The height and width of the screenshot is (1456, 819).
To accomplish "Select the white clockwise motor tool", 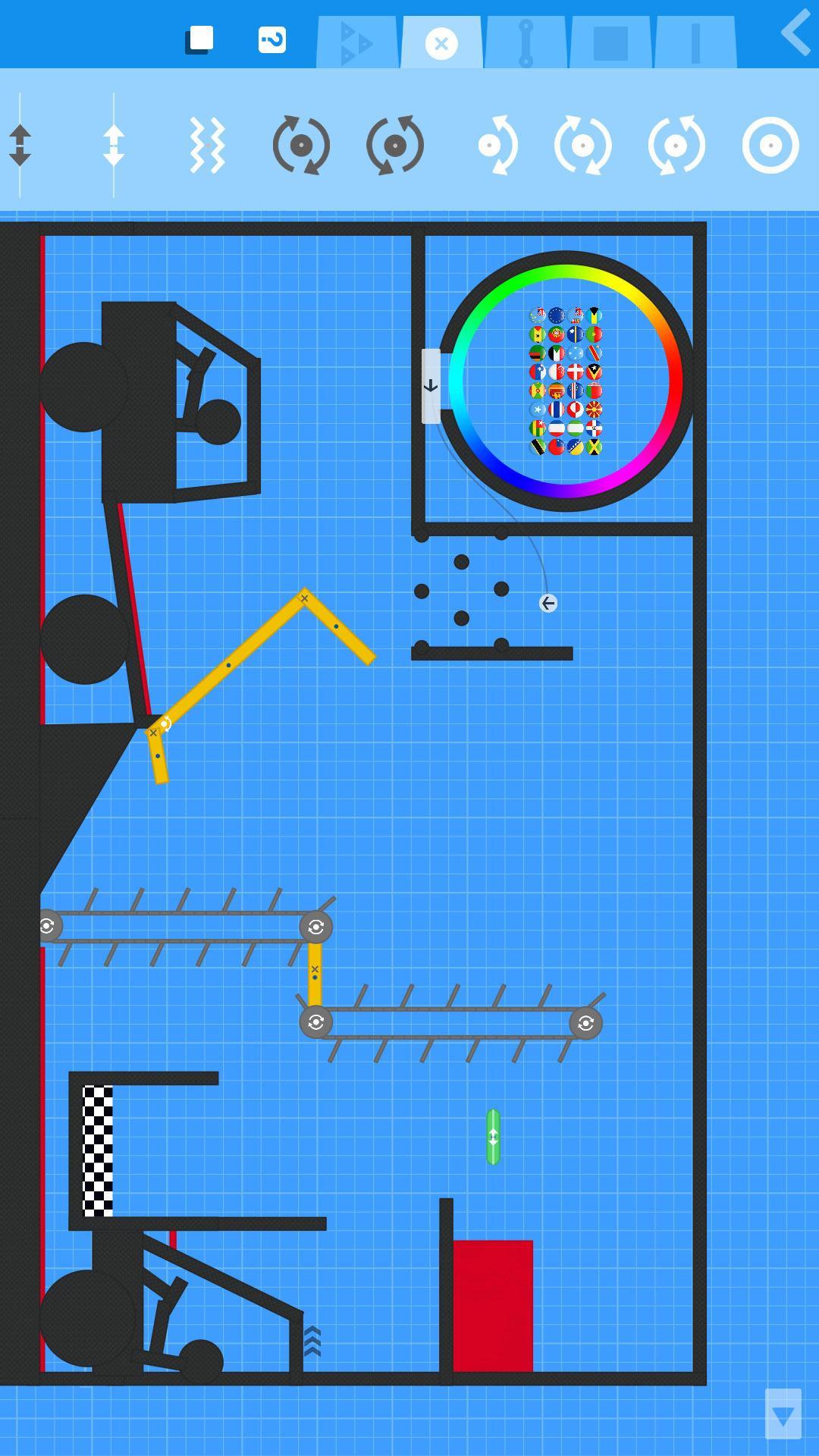I will [x=582, y=145].
